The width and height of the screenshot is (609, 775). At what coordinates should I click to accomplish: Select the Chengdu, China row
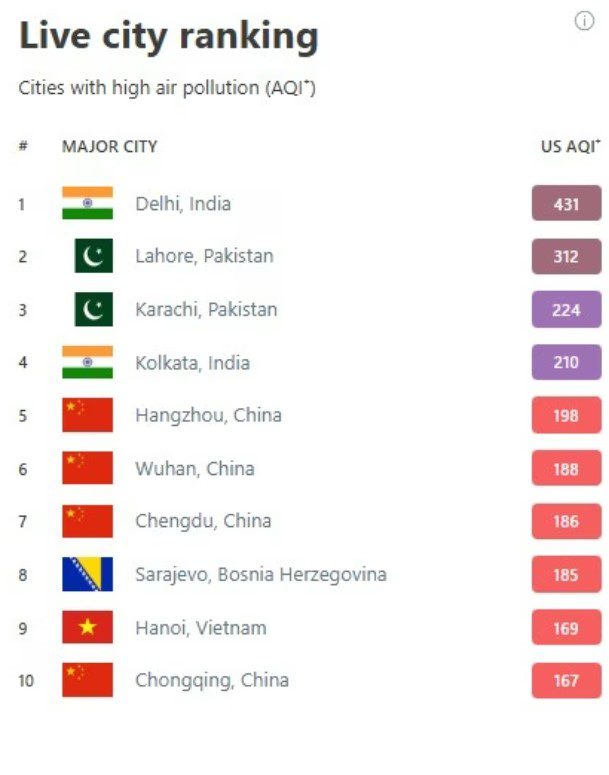coord(203,521)
